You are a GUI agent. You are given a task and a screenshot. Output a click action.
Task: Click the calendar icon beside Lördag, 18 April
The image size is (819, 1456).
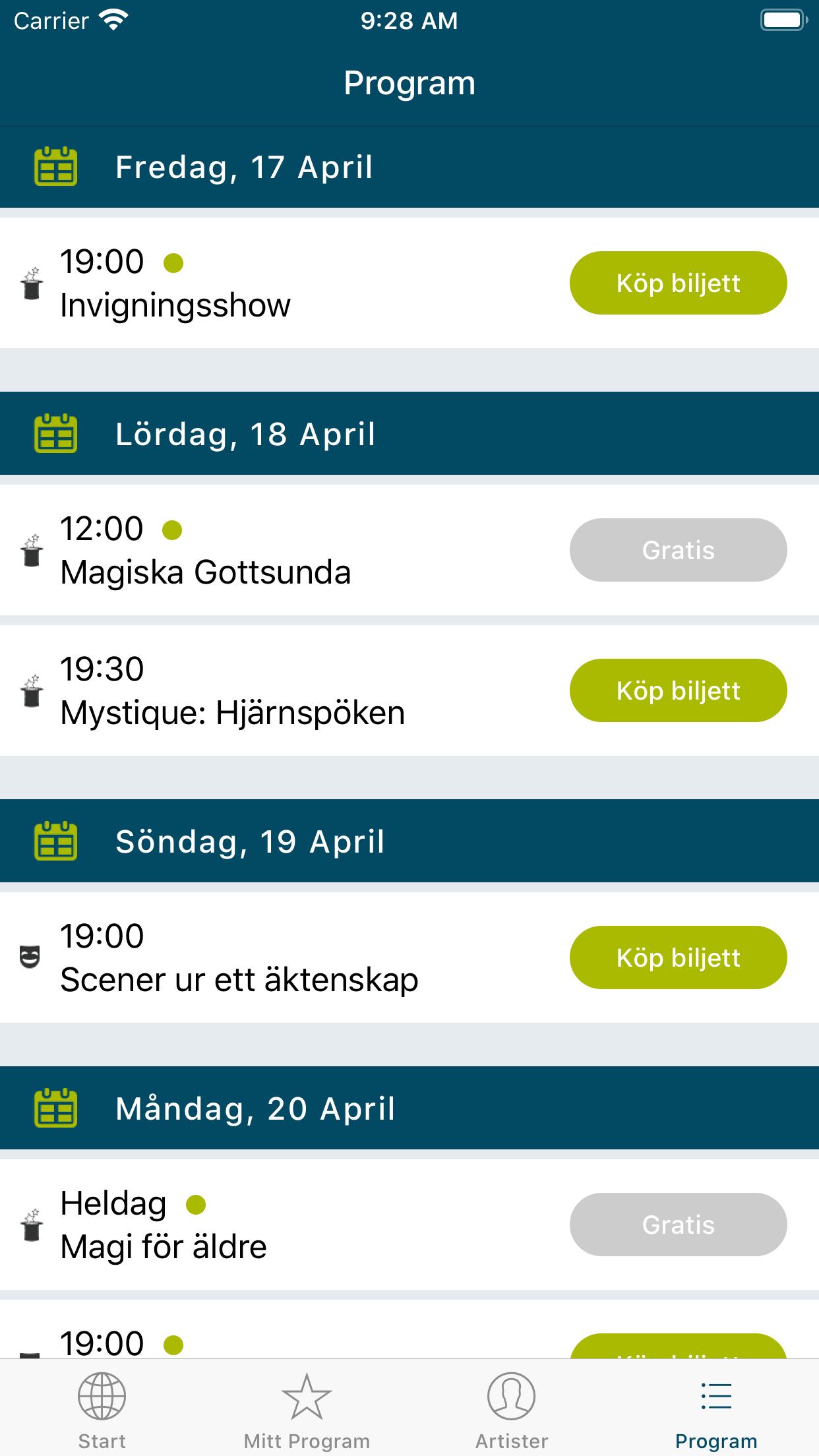[56, 434]
